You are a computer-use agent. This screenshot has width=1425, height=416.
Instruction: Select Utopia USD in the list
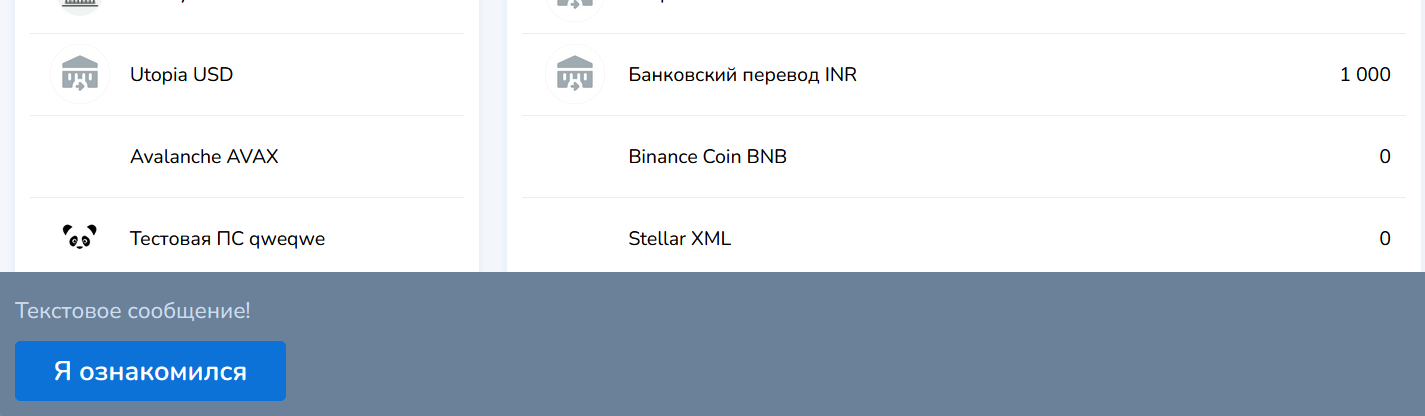(x=182, y=75)
